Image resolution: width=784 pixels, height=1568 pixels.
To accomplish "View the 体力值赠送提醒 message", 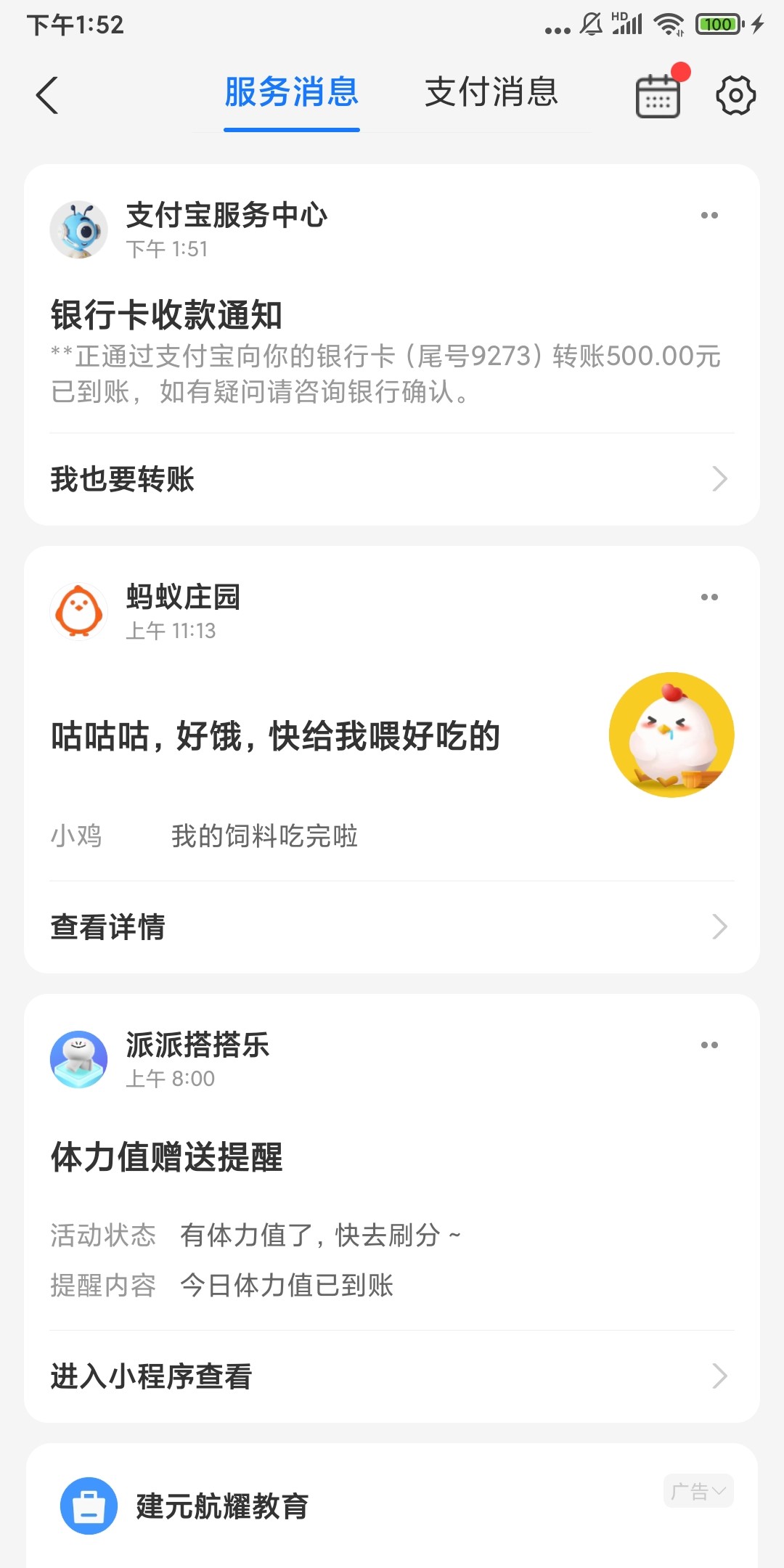I will 290,1220.
